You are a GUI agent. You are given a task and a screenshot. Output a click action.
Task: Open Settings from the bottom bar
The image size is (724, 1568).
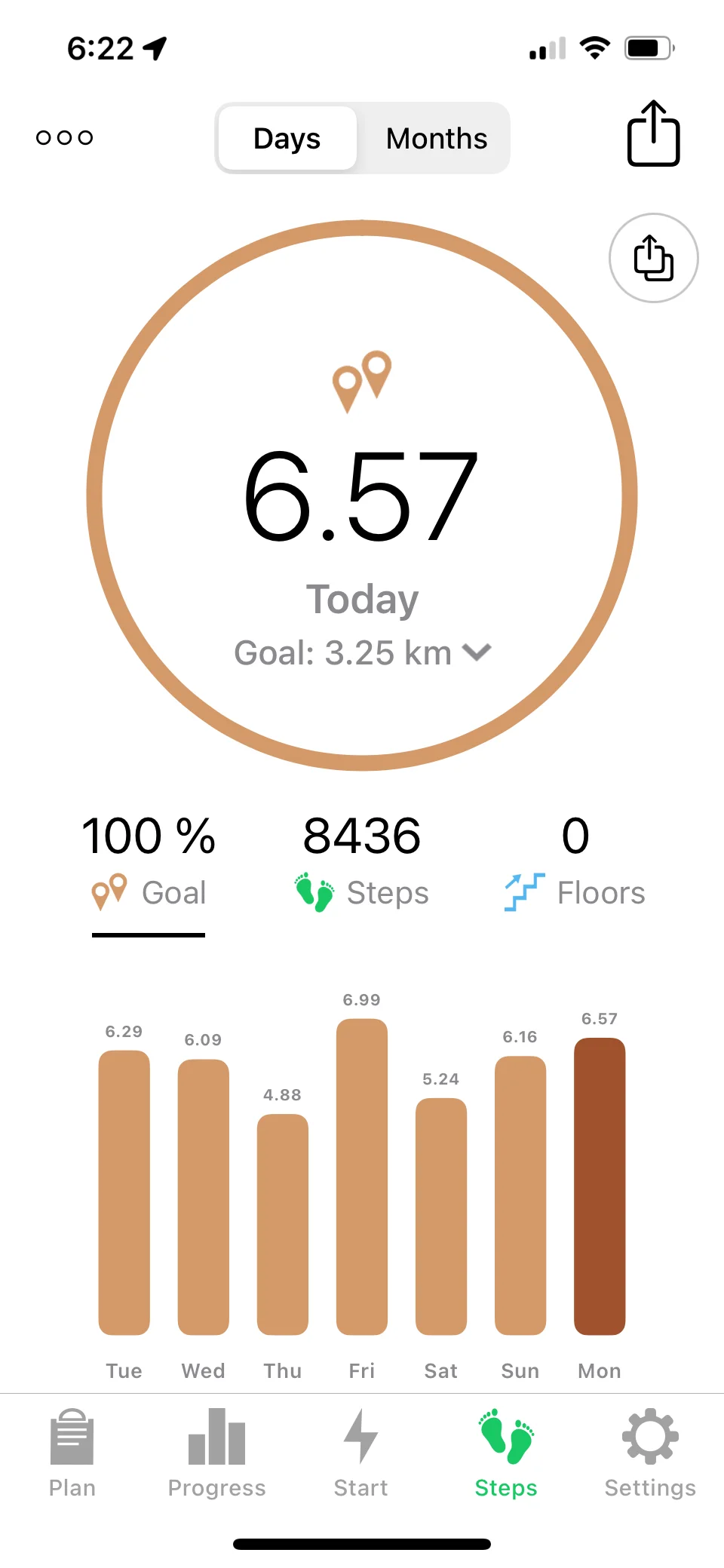[x=650, y=1453]
